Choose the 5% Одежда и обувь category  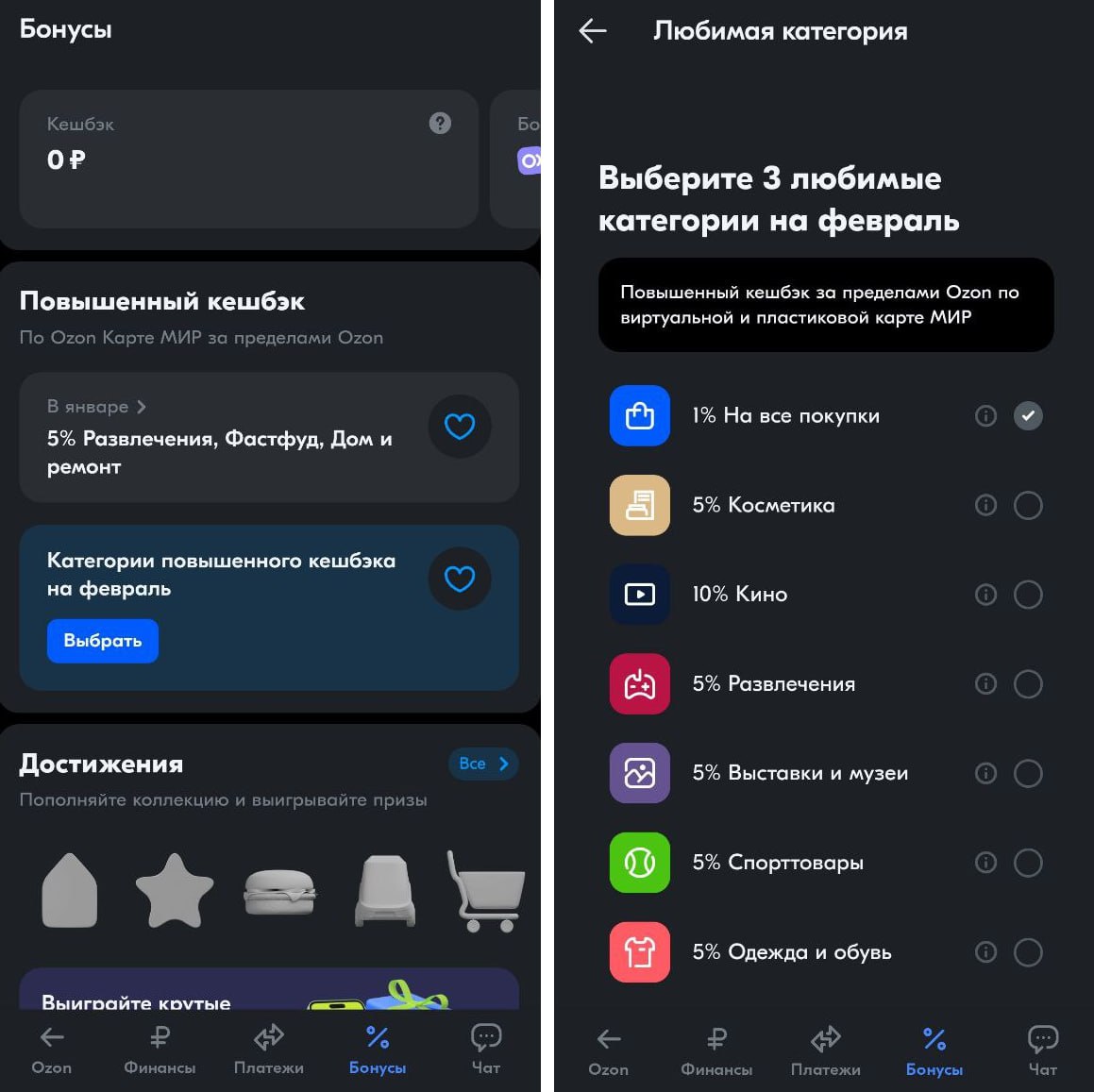(1028, 952)
